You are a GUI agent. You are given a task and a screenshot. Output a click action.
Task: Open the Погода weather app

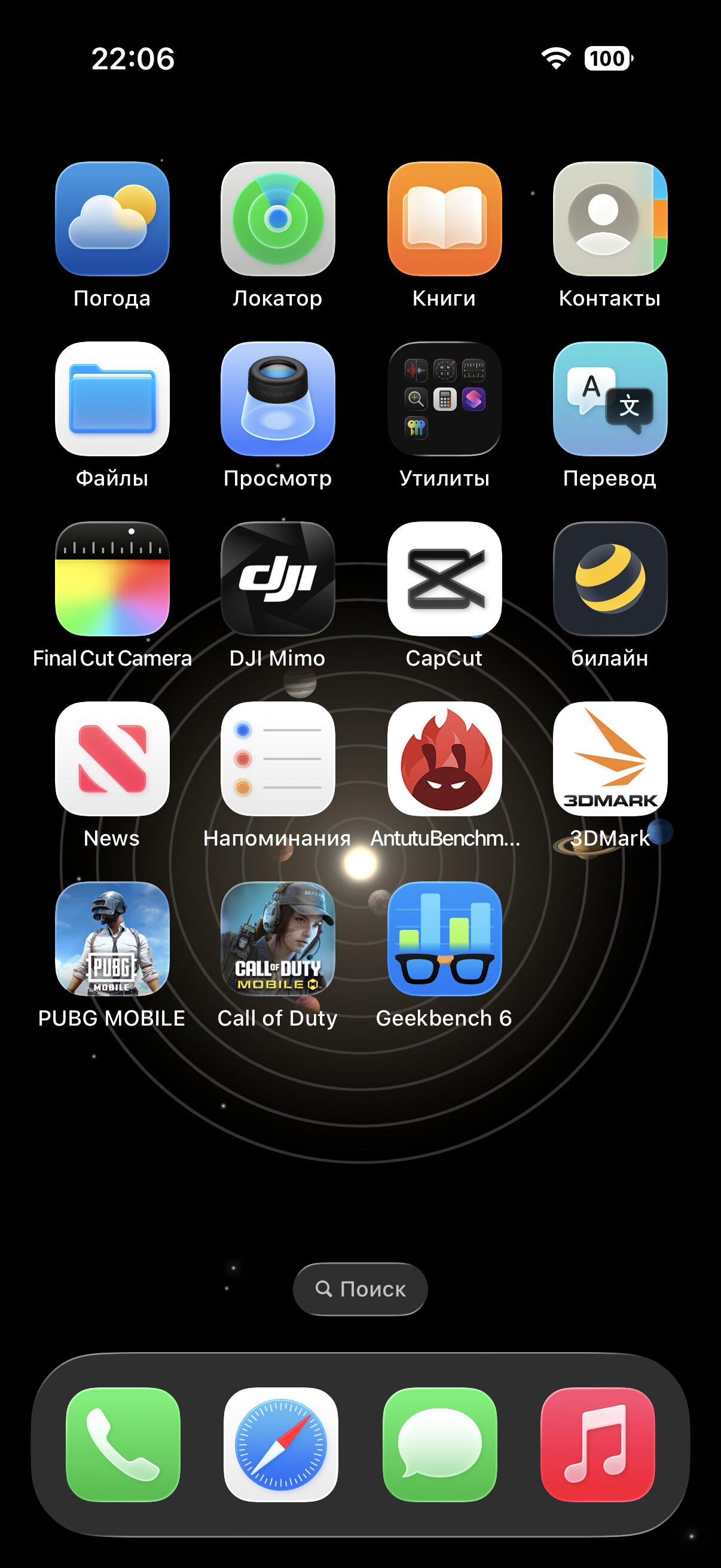(112, 218)
